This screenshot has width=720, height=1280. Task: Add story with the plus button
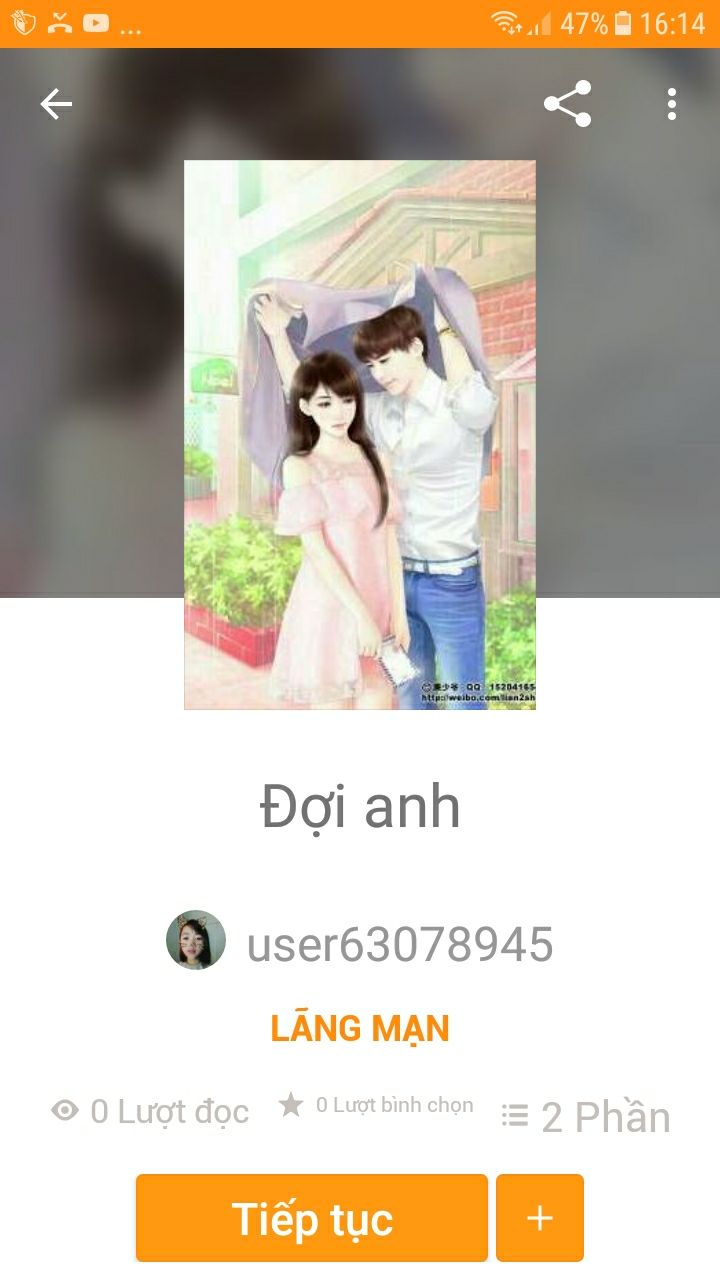(x=540, y=1218)
